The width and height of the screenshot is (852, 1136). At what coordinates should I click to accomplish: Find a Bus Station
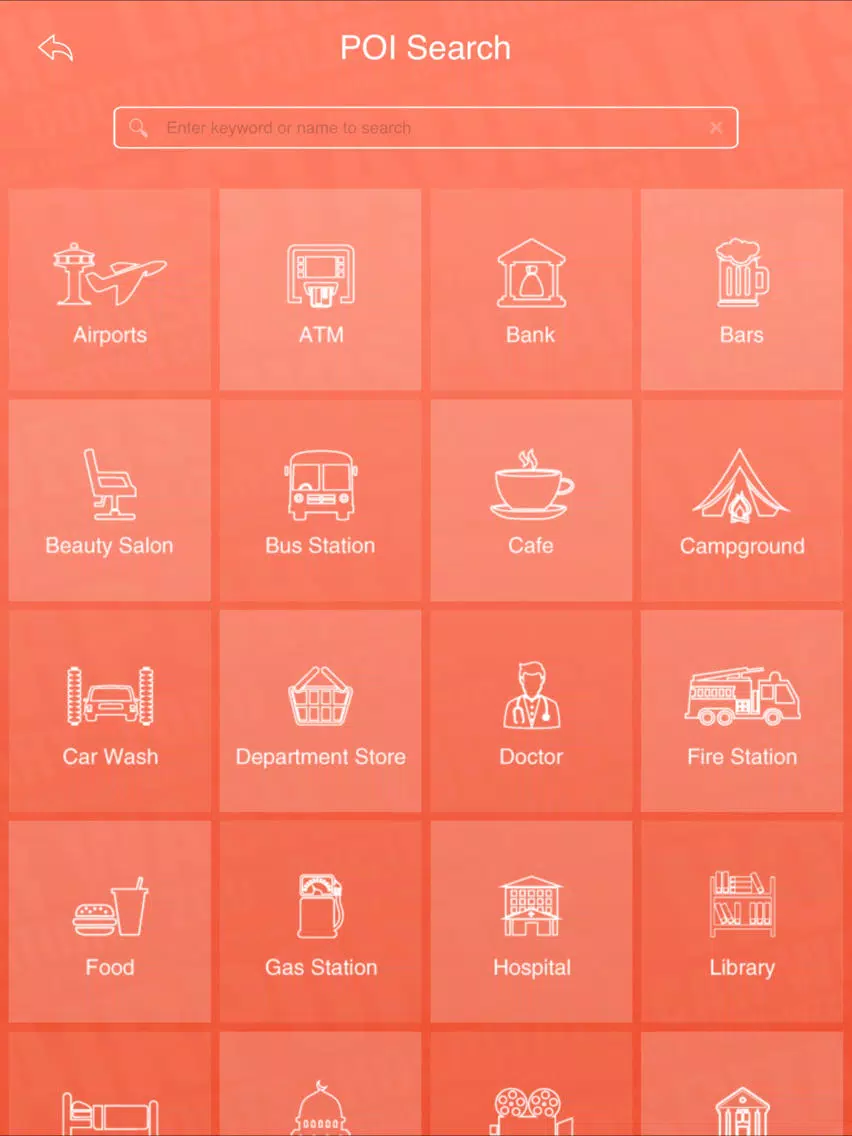pos(321,501)
